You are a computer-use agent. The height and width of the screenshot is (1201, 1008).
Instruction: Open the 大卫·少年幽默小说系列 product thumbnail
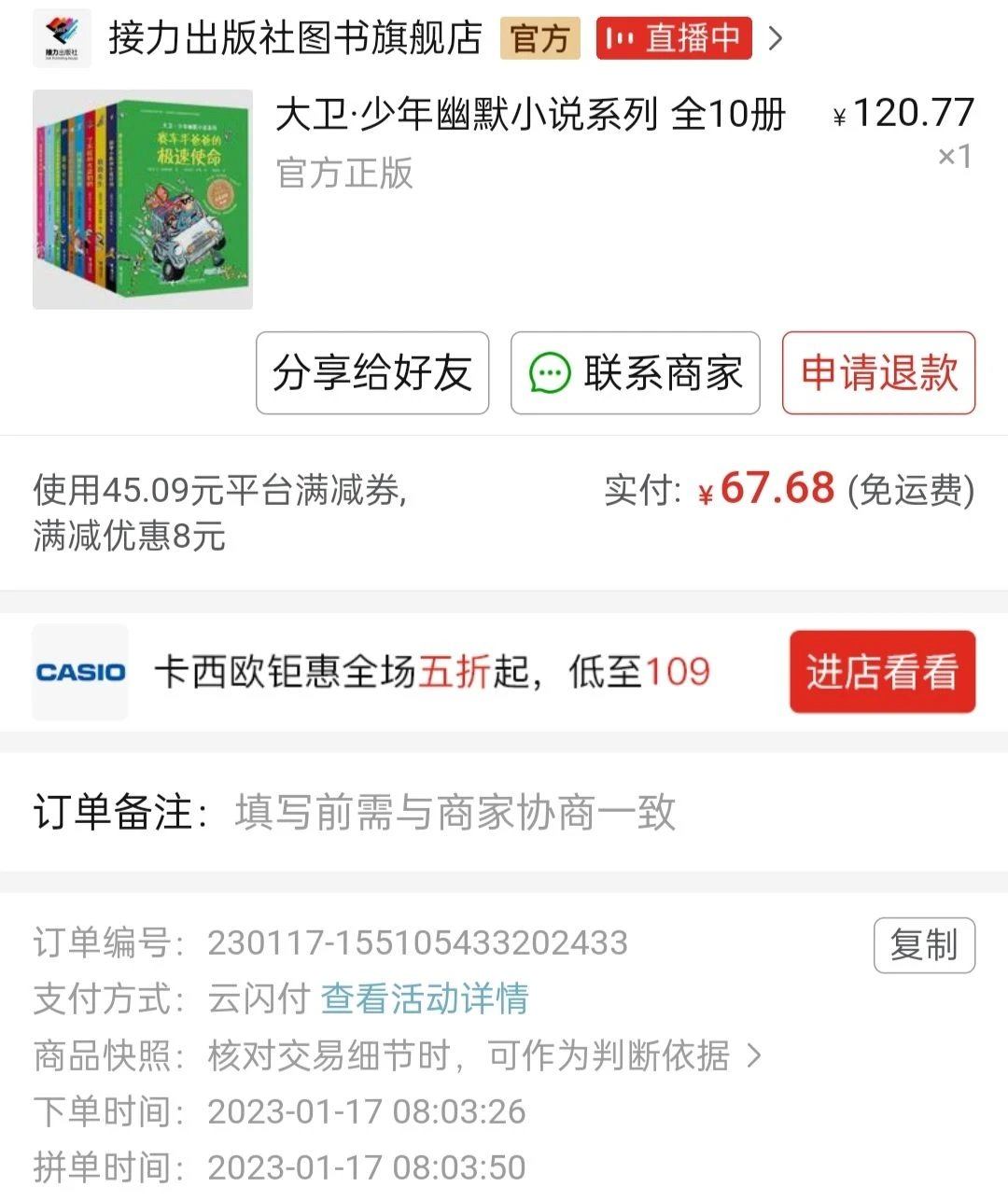(143, 199)
